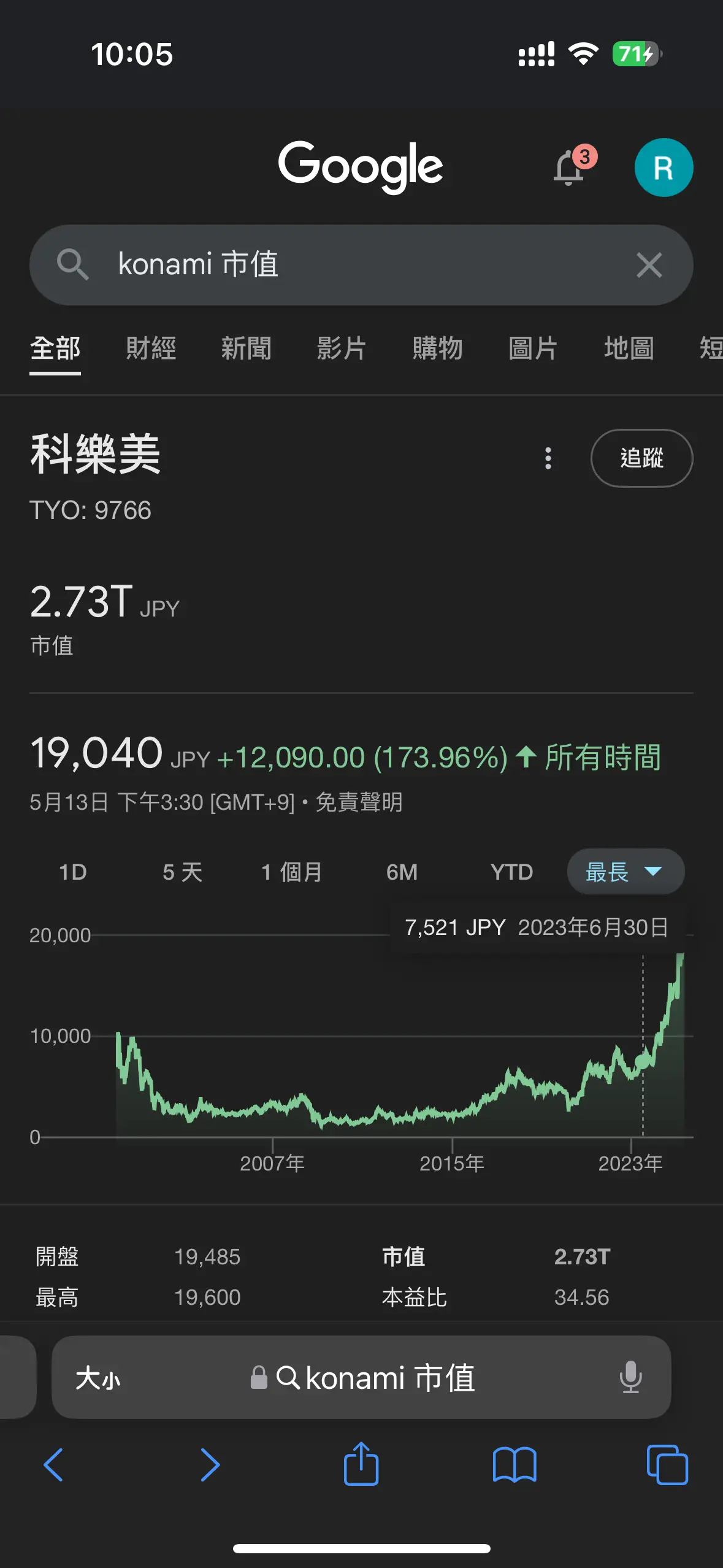Switch to the 購物 tab
This screenshot has height=1568, width=723.
point(437,348)
